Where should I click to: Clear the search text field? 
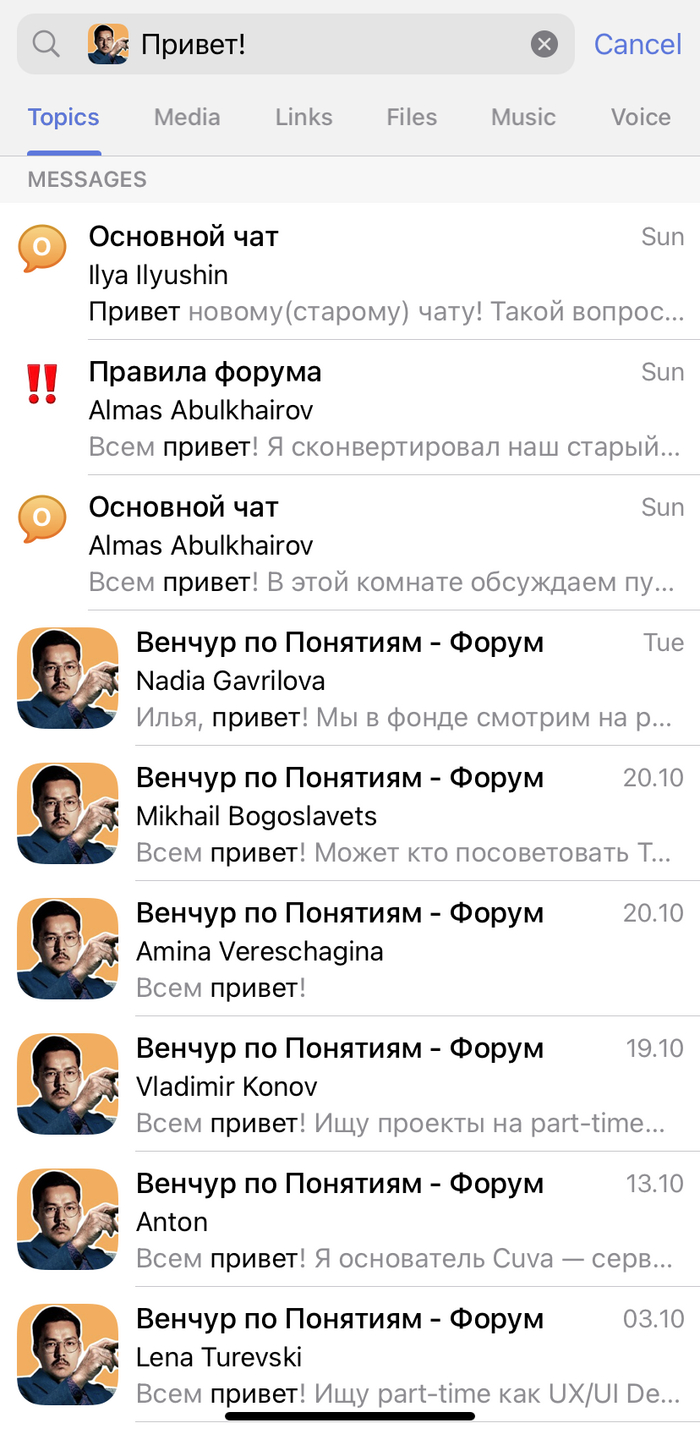coord(544,44)
